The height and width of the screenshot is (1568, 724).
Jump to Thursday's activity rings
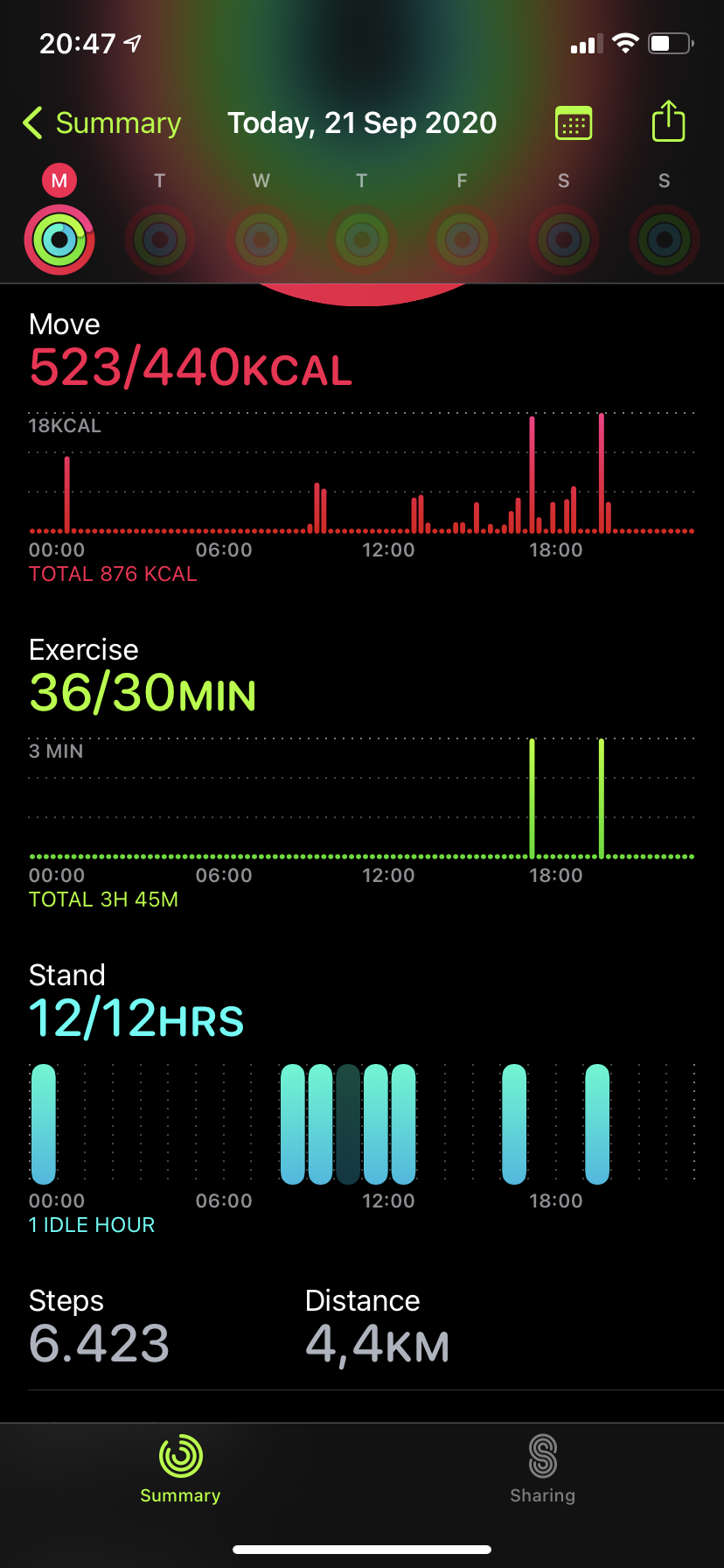362,239
